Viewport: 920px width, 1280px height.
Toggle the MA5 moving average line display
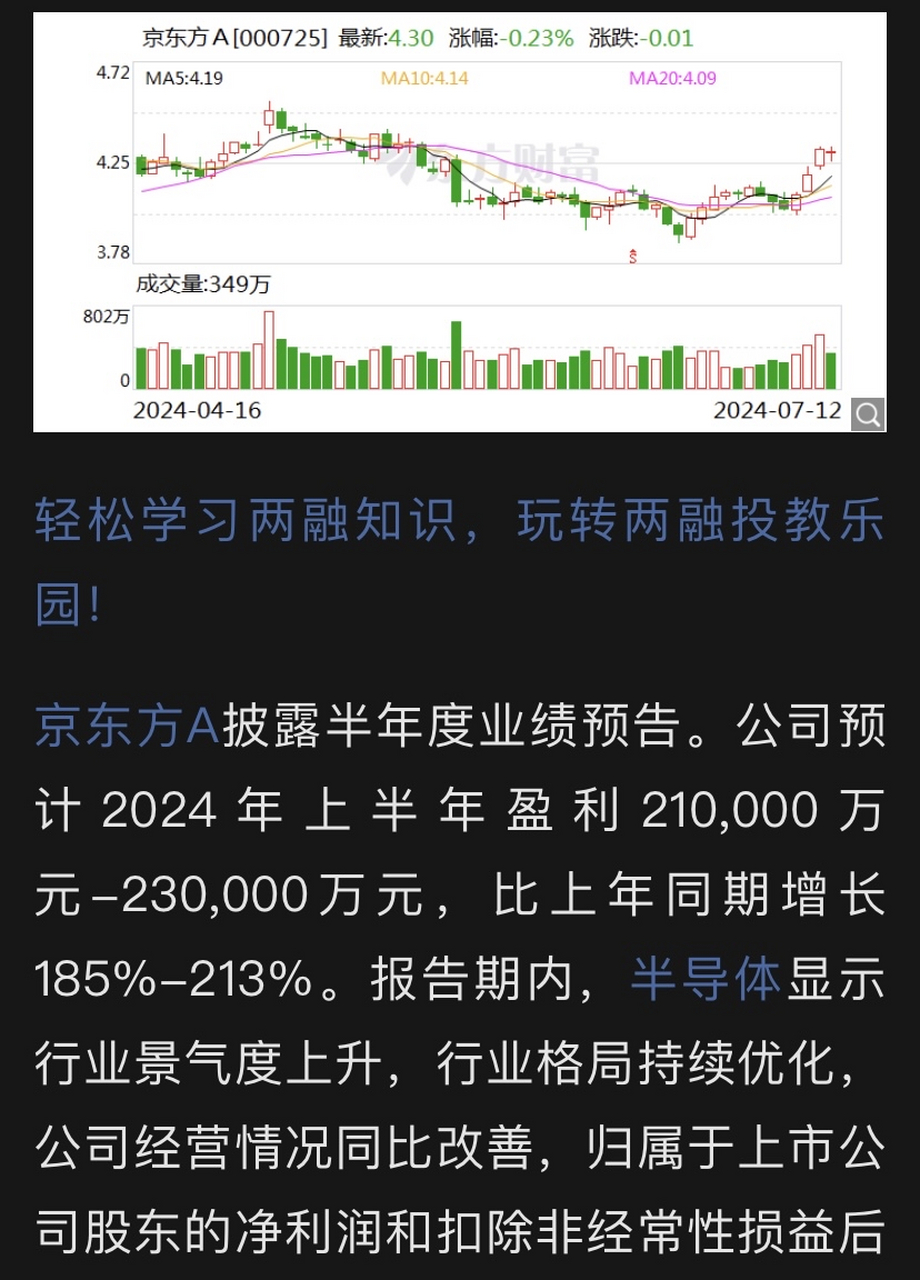pyautogui.click(x=186, y=75)
